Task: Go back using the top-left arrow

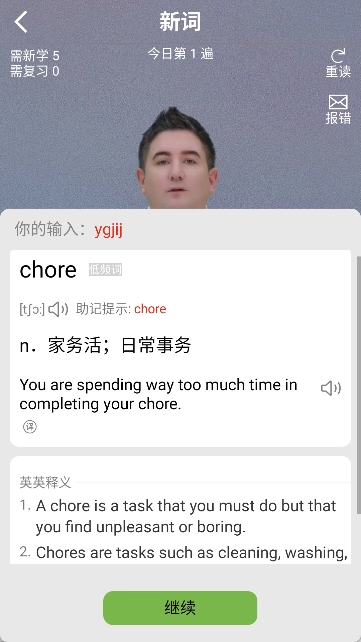Action: tap(21, 22)
